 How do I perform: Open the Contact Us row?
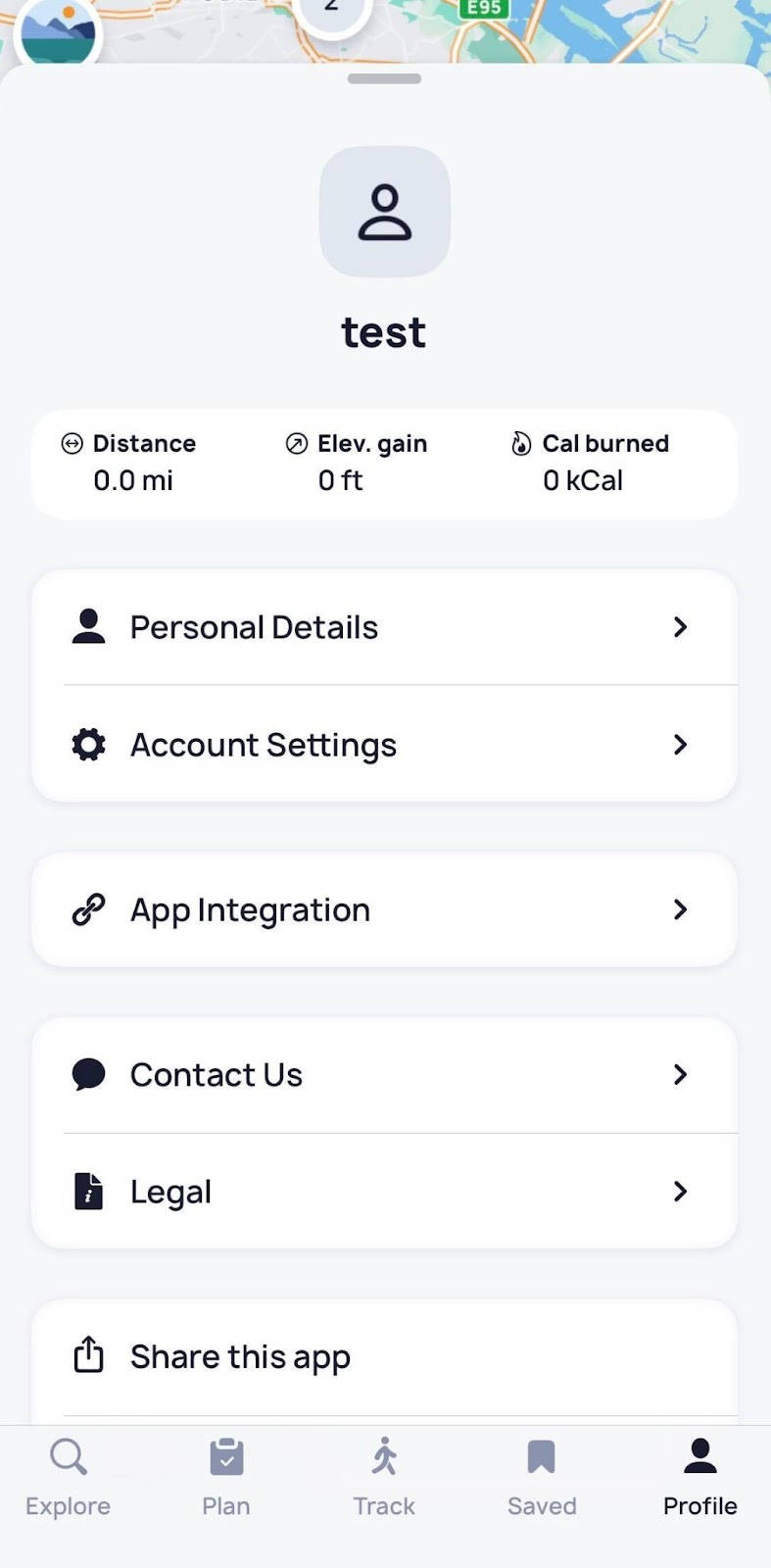[384, 1074]
